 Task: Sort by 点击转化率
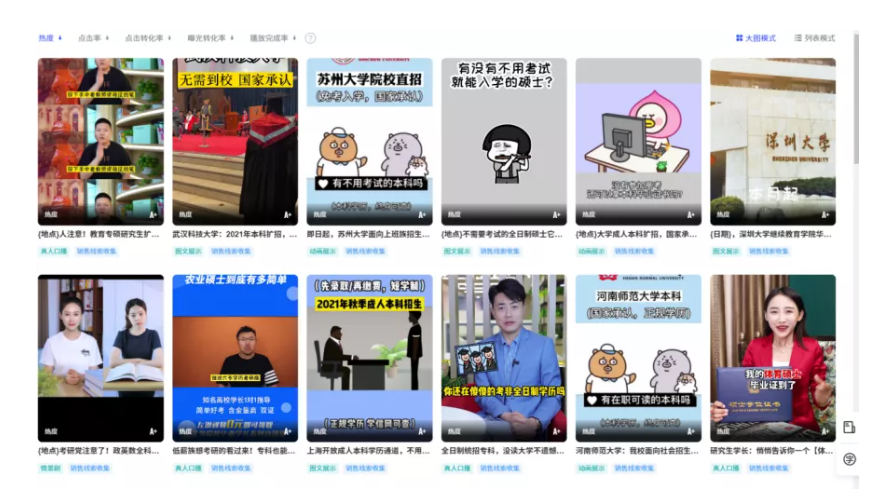coord(146,38)
